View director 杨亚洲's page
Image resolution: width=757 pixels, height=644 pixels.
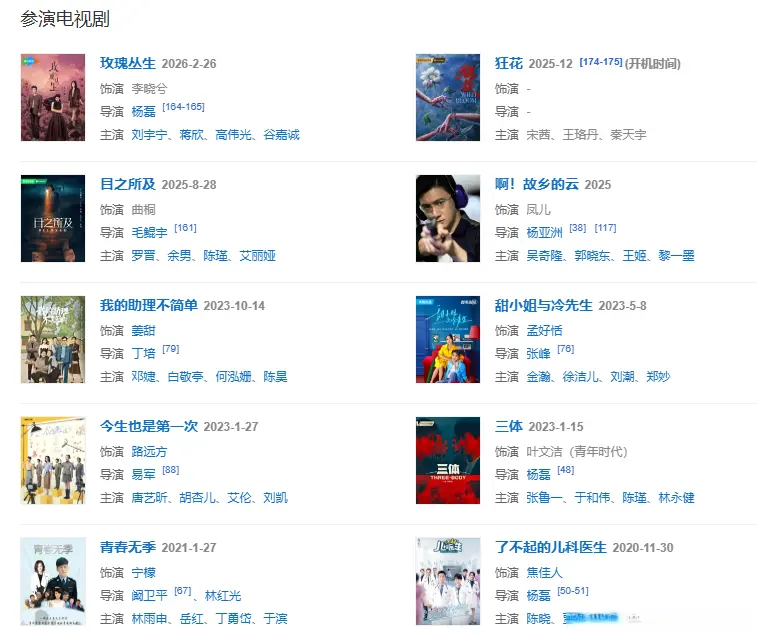pyautogui.click(x=545, y=233)
